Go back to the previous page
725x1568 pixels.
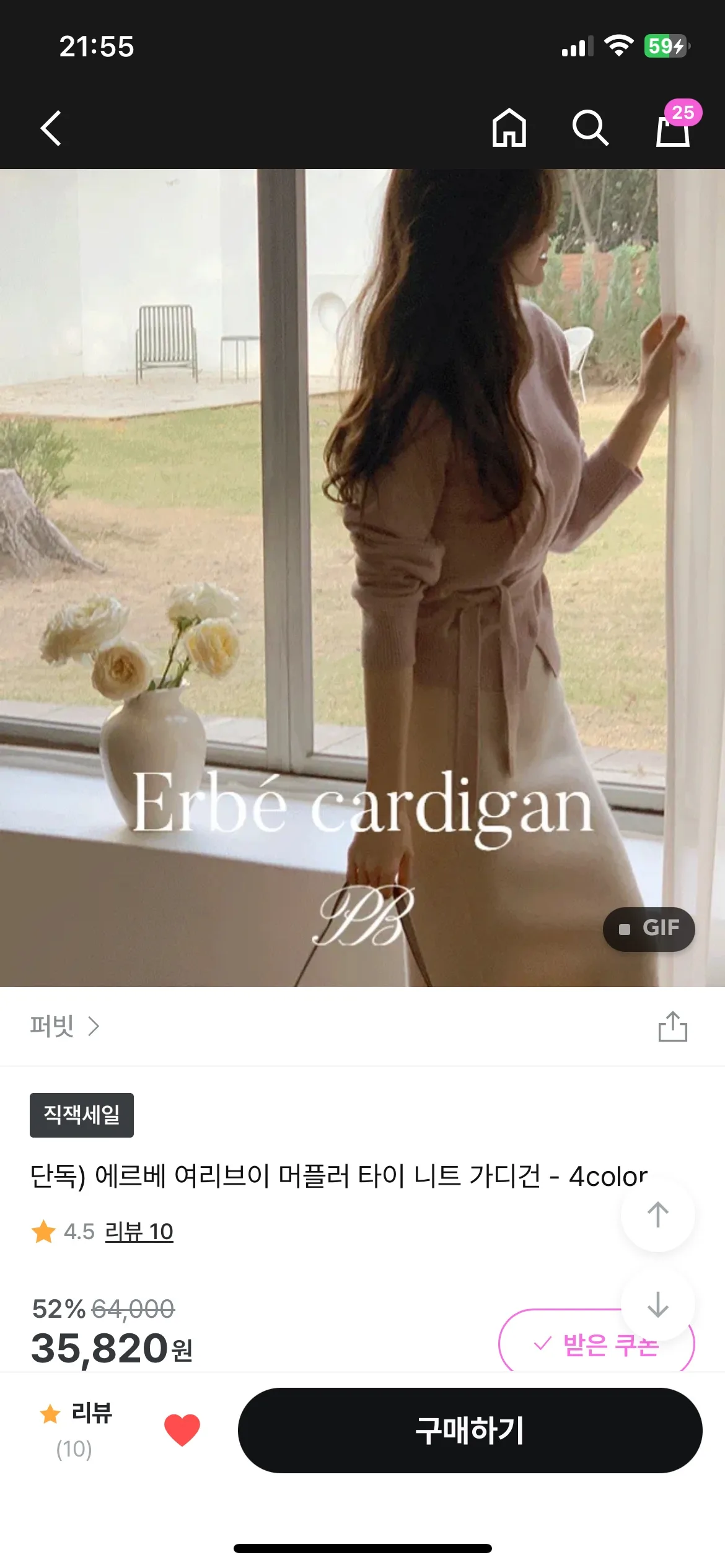51,128
